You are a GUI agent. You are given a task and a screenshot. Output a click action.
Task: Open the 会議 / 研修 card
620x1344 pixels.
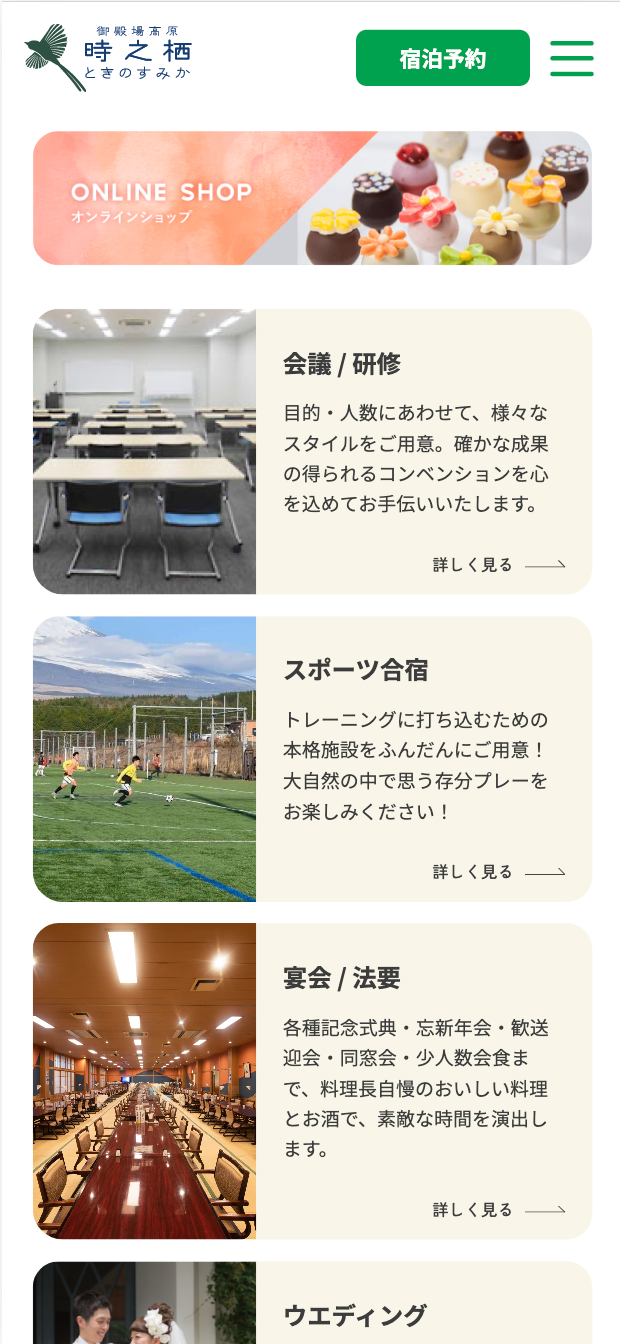tap(312, 451)
